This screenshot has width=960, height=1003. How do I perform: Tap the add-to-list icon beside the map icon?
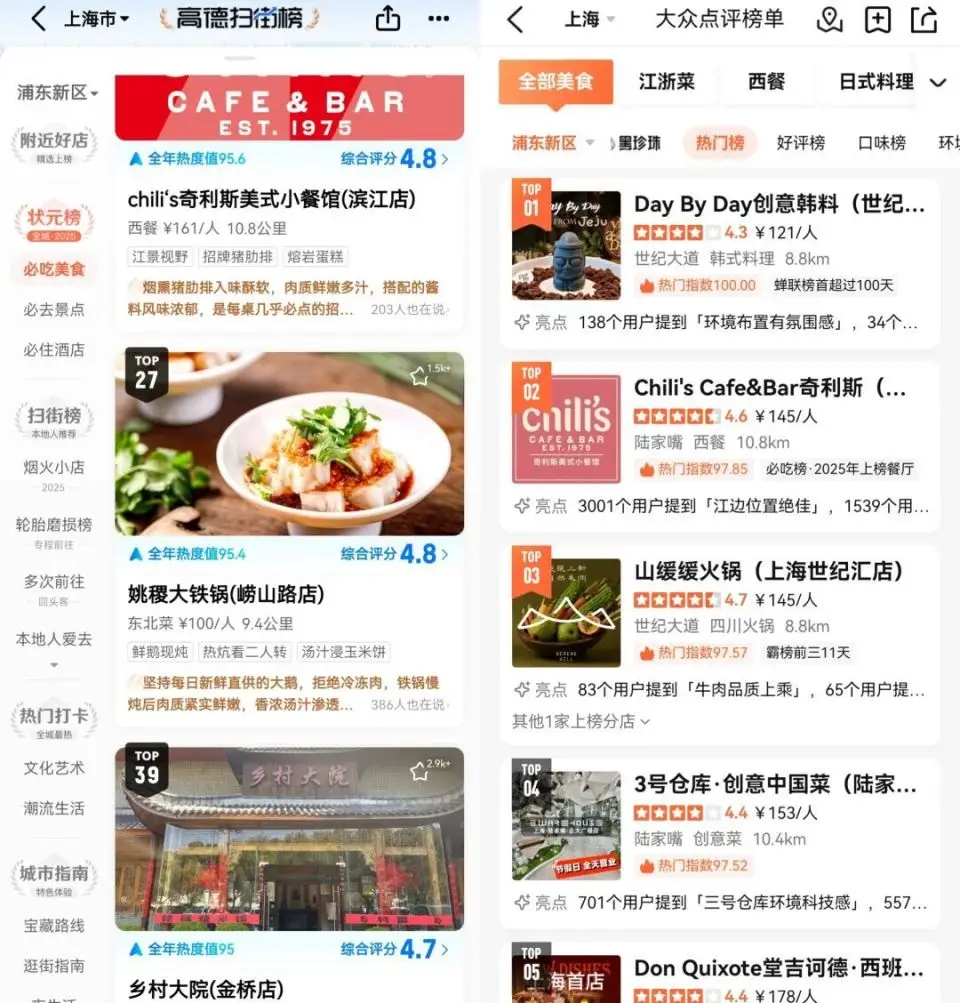click(877, 19)
